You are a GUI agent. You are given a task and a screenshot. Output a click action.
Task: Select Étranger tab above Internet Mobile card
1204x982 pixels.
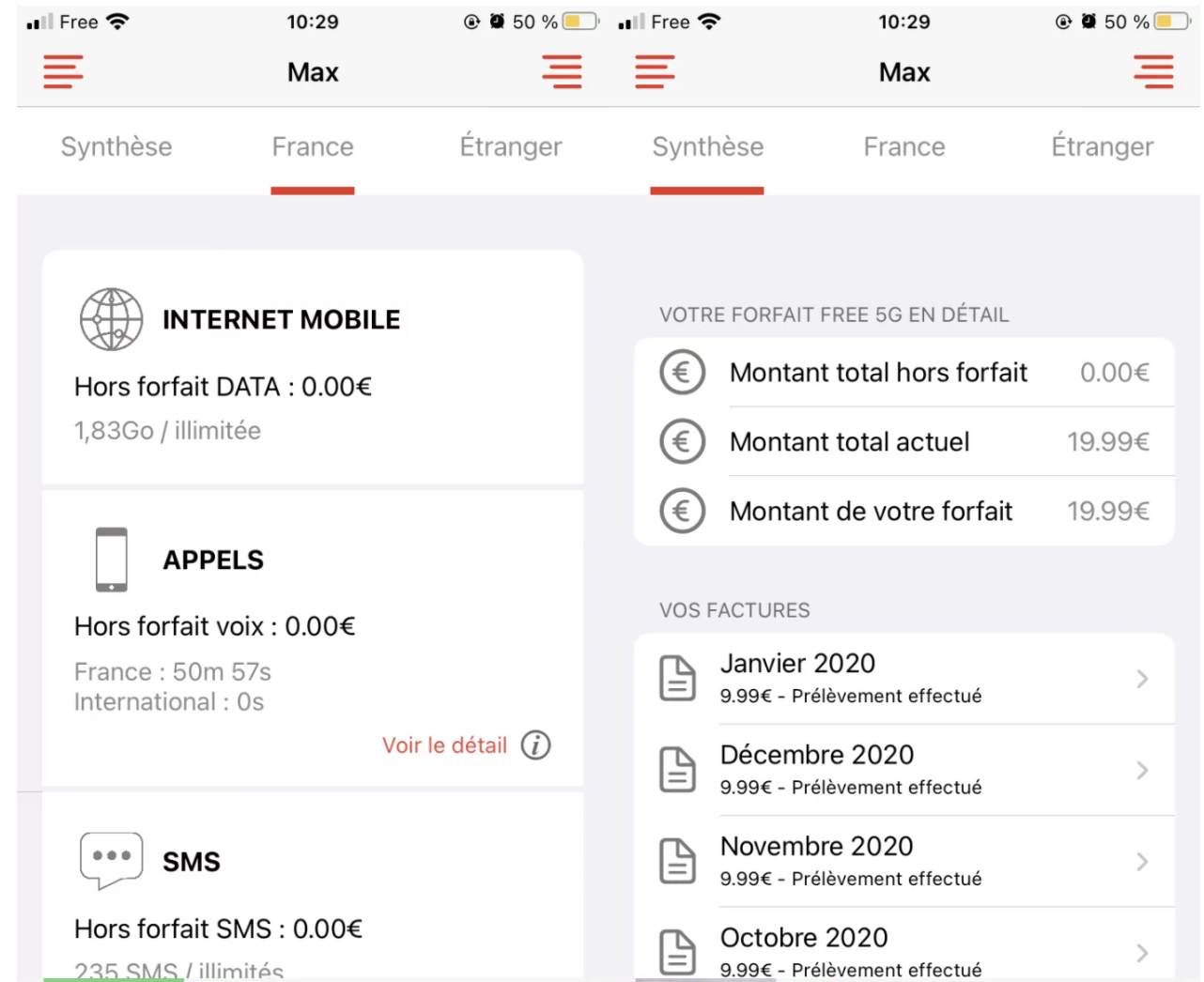(x=510, y=147)
